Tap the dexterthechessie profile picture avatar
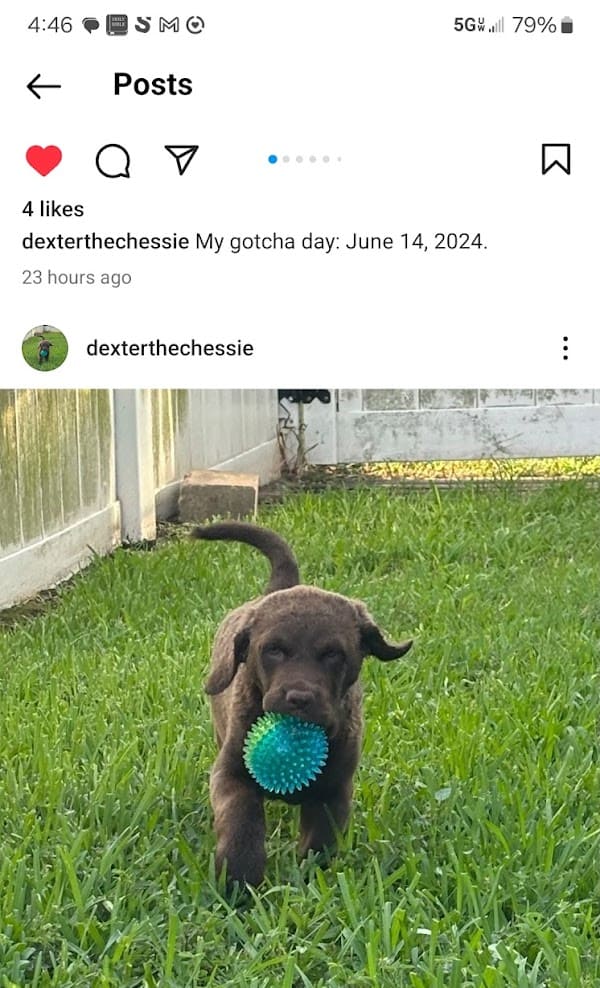 coord(45,348)
